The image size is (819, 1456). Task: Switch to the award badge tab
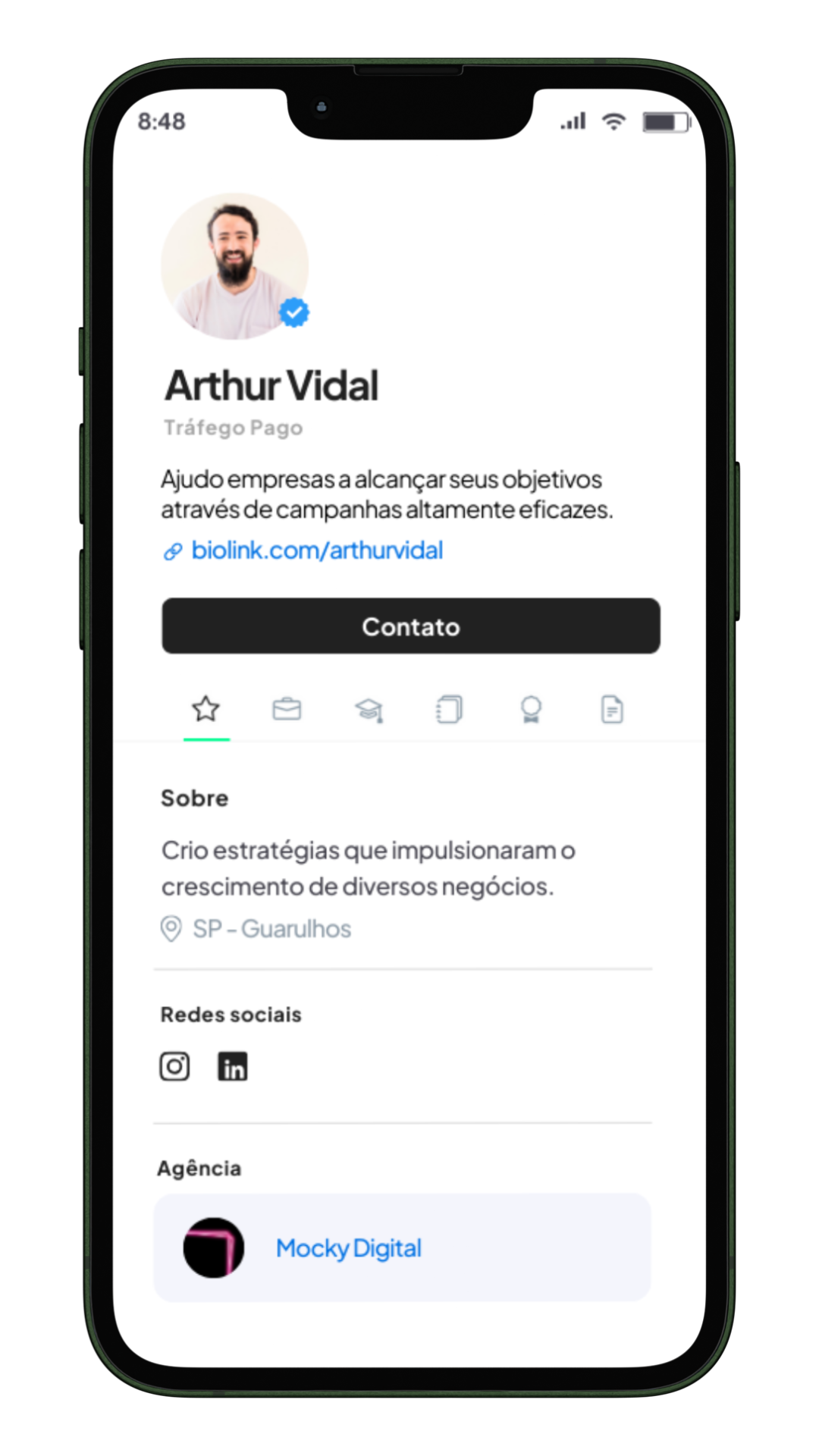tap(531, 710)
